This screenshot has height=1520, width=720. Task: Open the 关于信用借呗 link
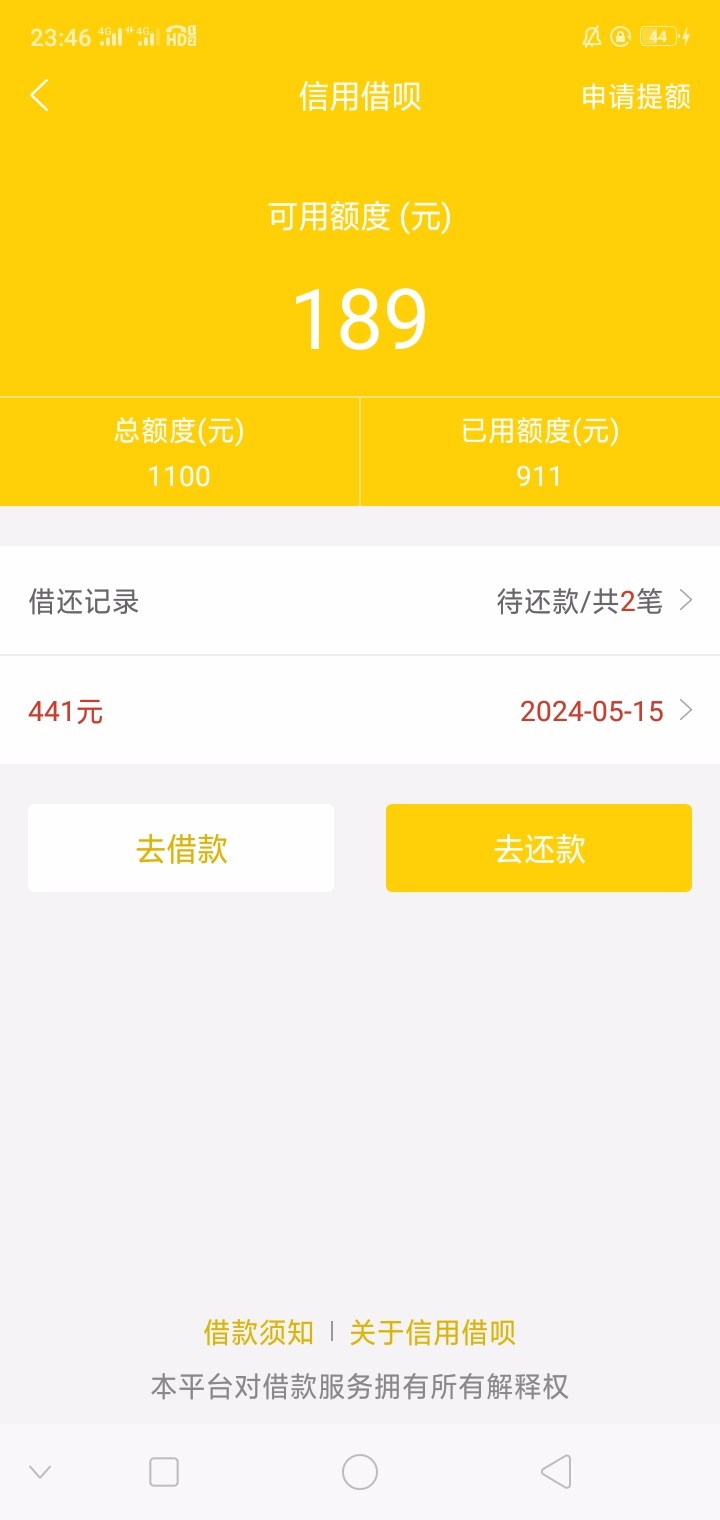[432, 1332]
